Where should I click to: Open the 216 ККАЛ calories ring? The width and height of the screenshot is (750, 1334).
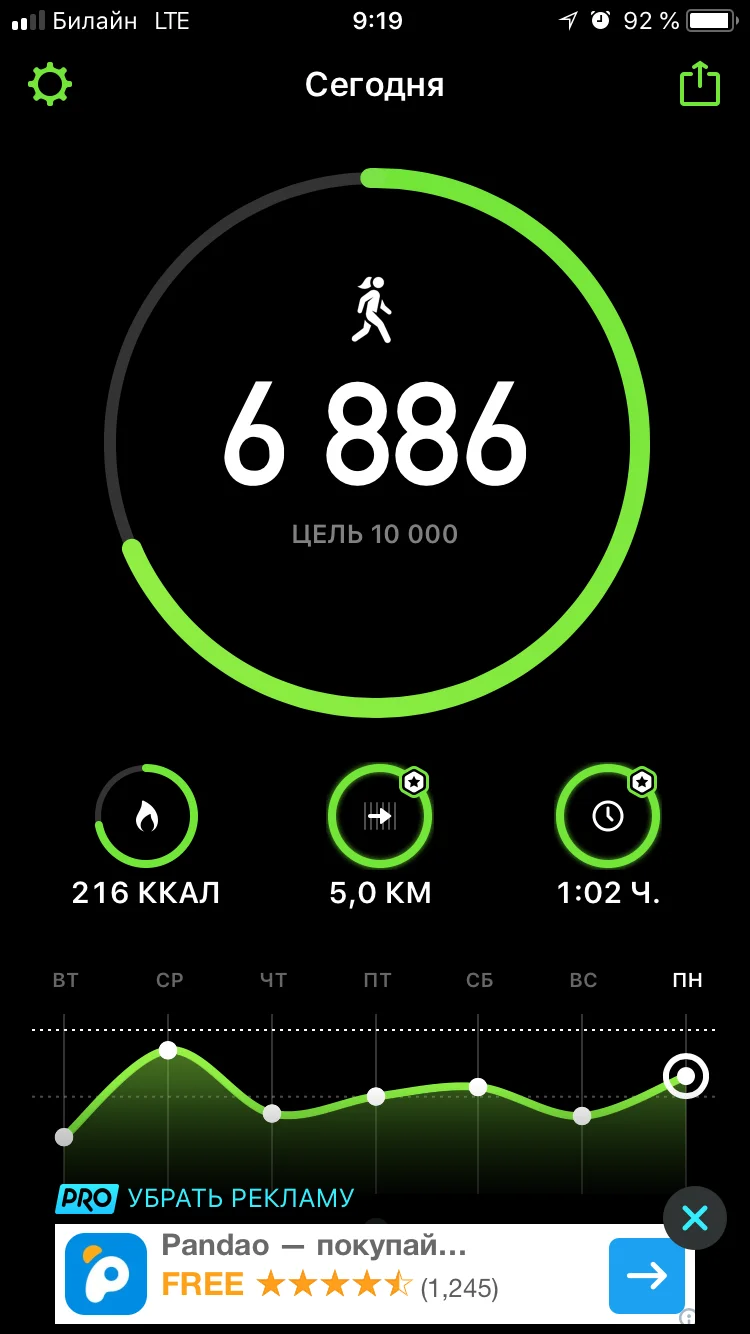146,817
